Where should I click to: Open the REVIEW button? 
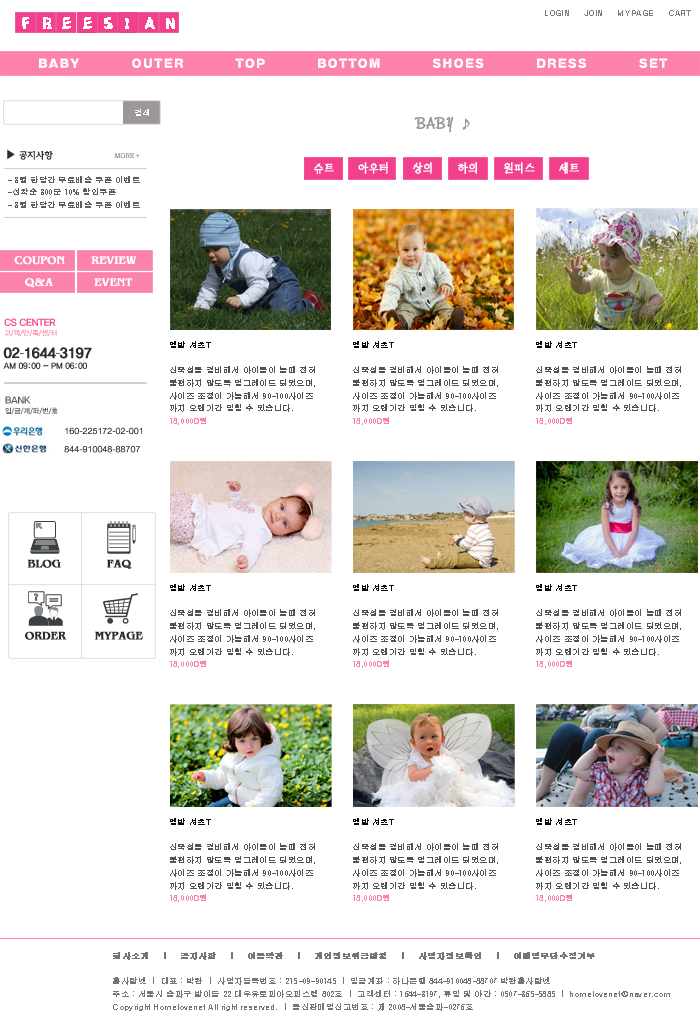click(x=114, y=260)
